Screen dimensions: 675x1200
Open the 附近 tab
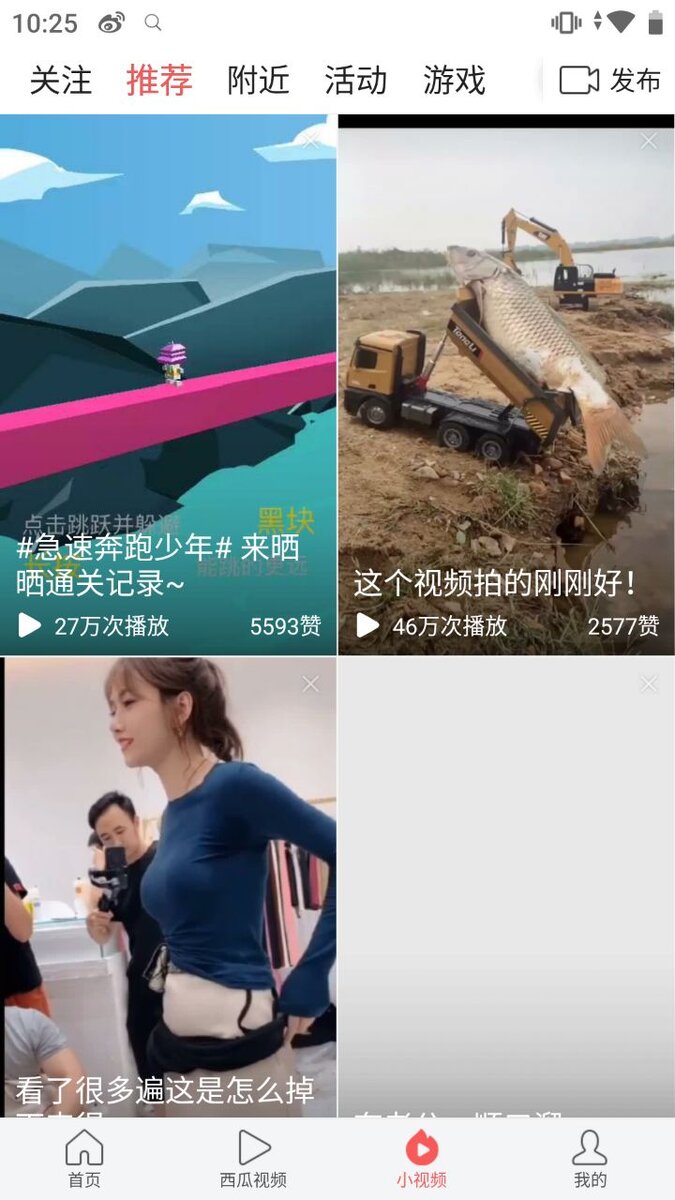(258, 80)
